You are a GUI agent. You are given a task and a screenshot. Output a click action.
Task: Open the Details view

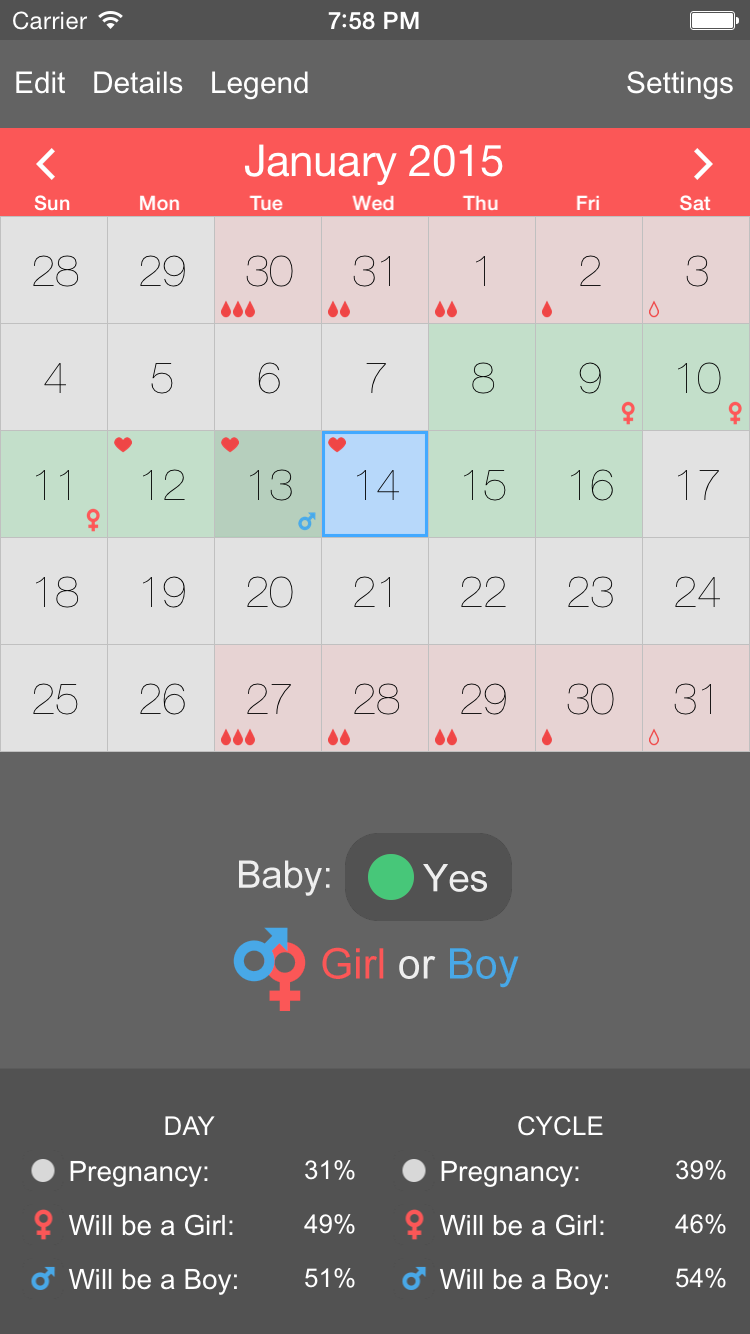[138, 83]
